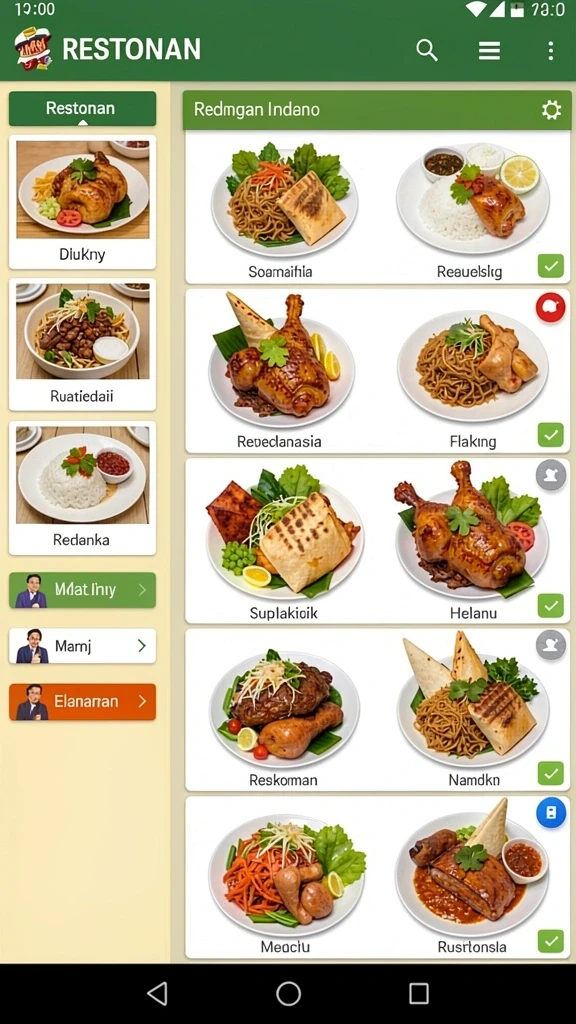View the Suplakioik dish

(282, 542)
